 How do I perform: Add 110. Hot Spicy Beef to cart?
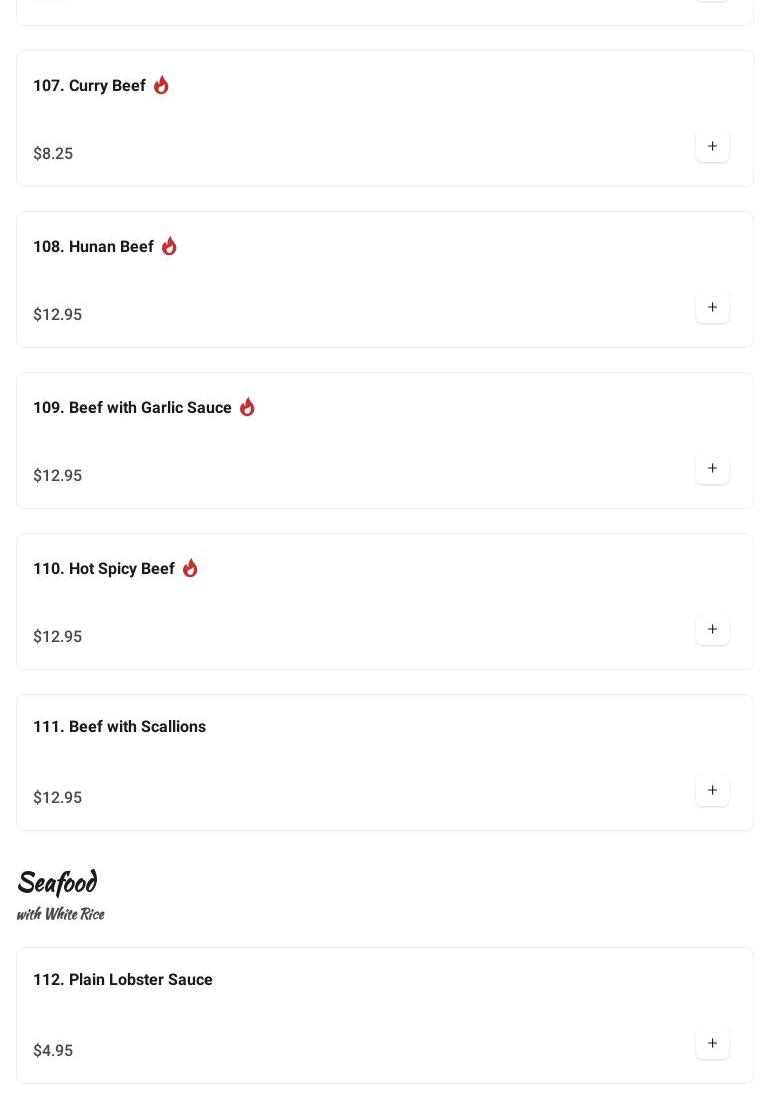pos(712,629)
